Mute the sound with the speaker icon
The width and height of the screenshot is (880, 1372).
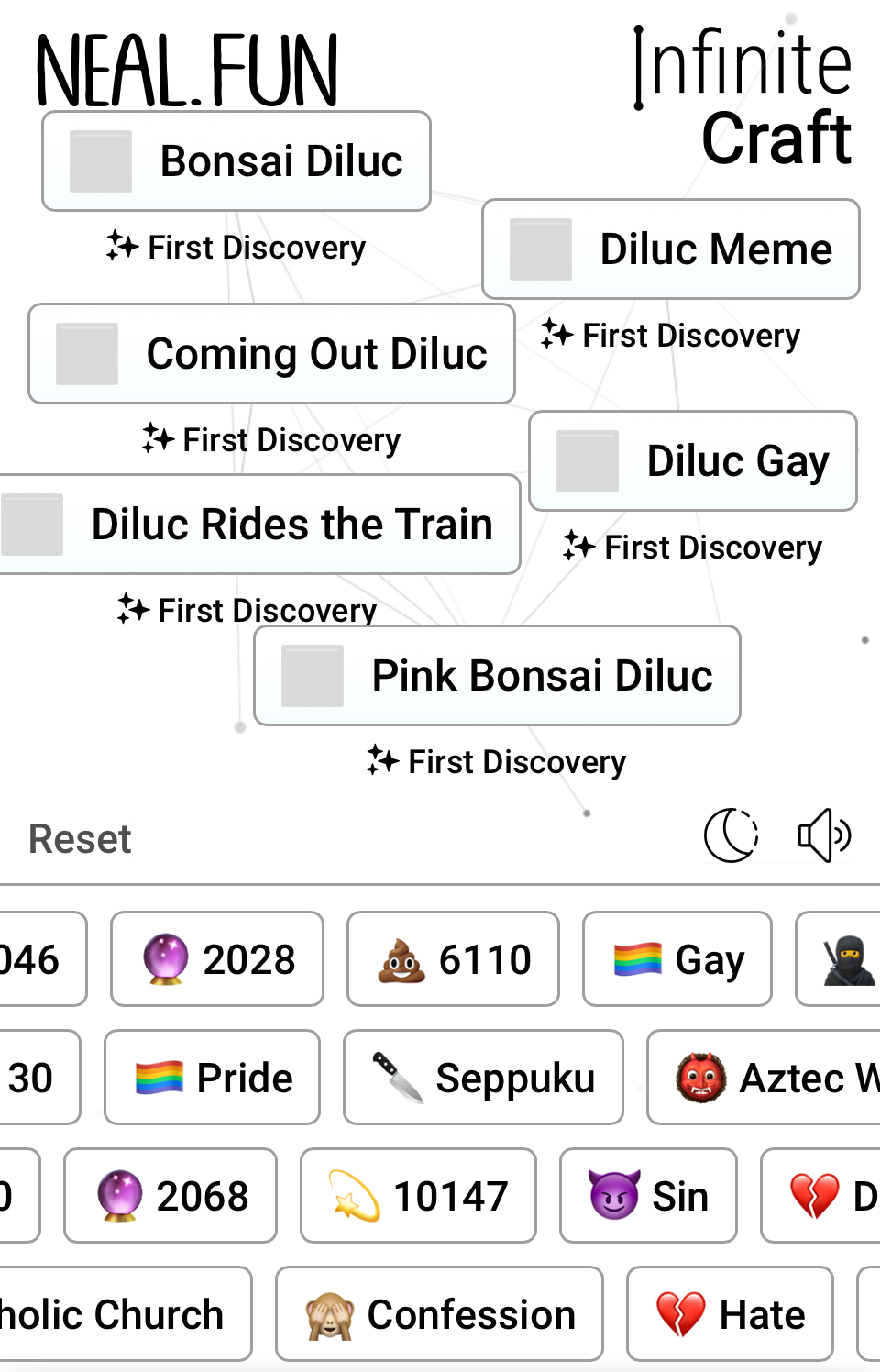pyautogui.click(x=823, y=835)
